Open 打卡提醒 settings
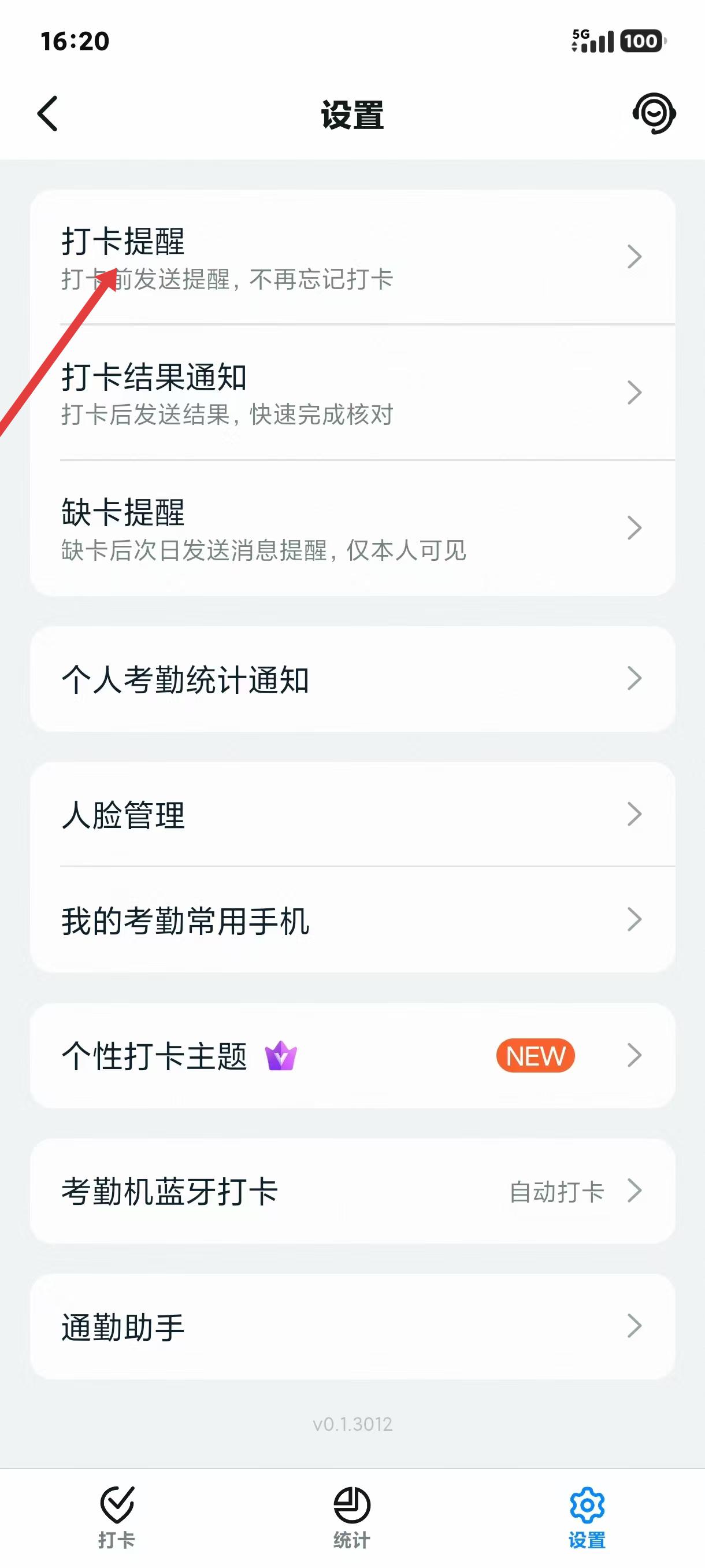This screenshot has height=1568, width=705. pos(352,257)
